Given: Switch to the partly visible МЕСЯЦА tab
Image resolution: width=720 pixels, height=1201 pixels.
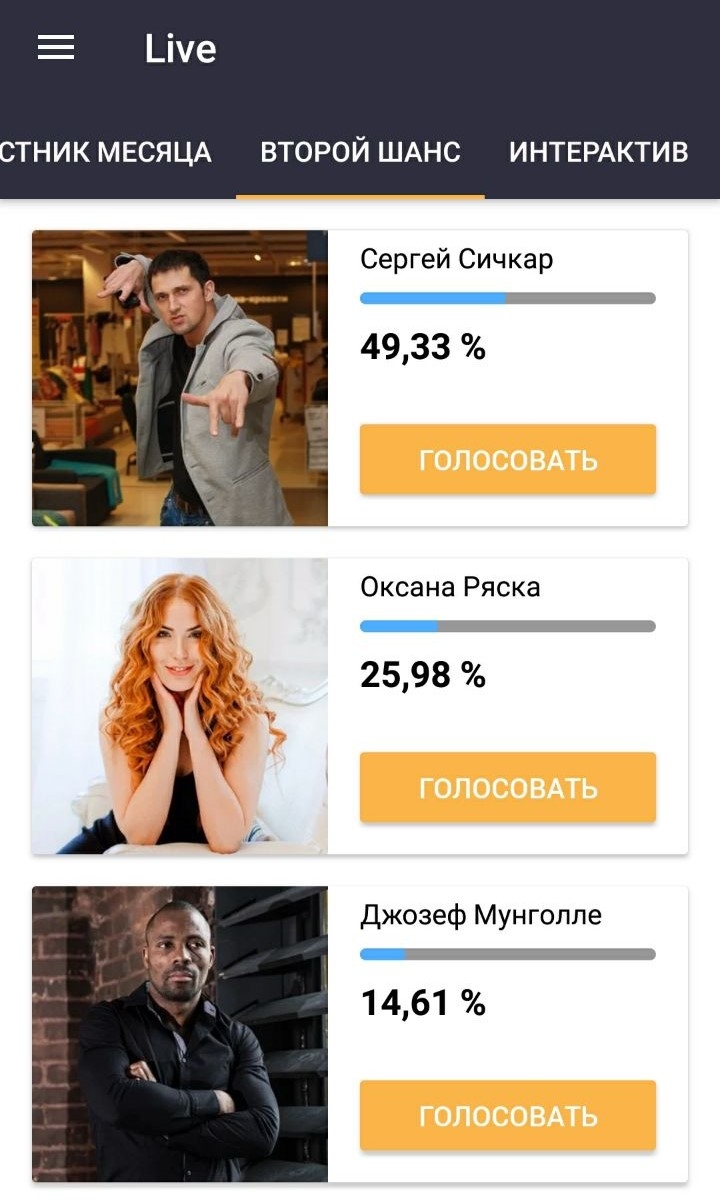Looking at the screenshot, I should click(106, 152).
